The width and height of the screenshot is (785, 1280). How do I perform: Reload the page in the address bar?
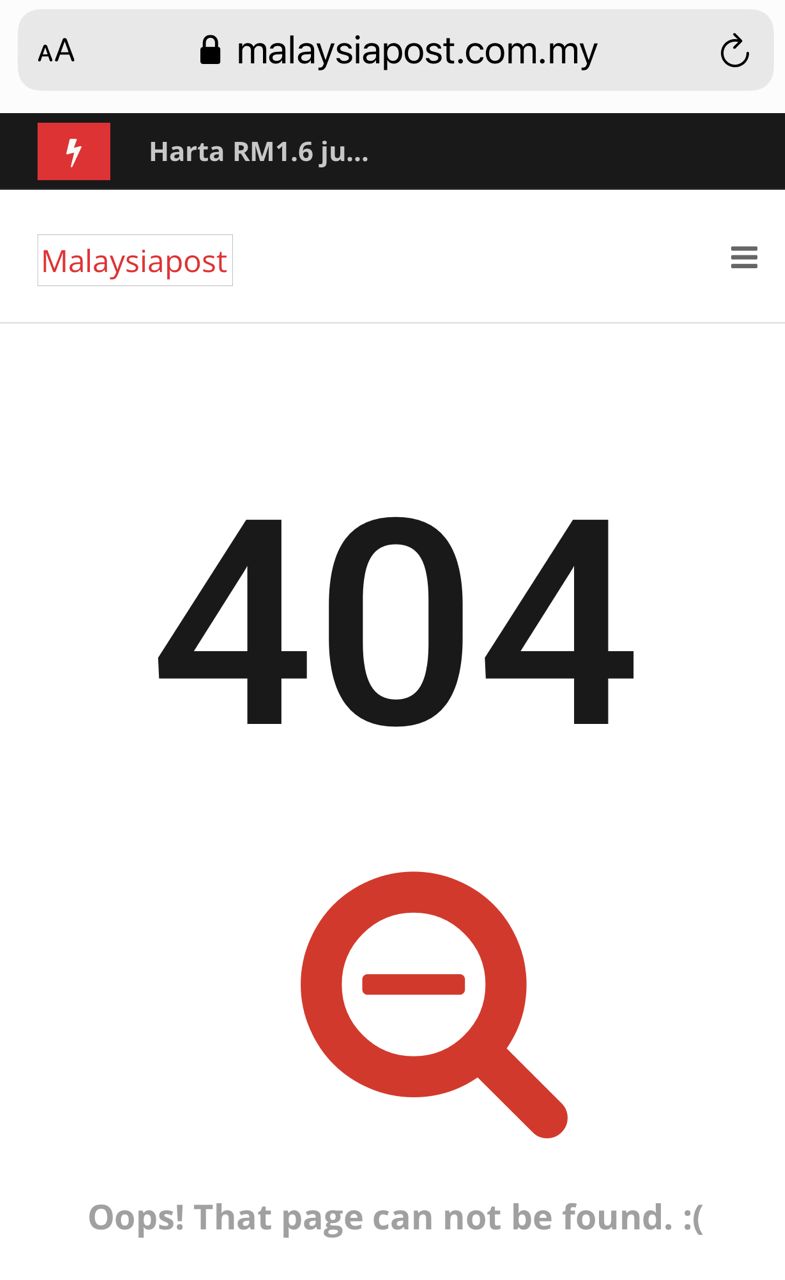[x=735, y=51]
